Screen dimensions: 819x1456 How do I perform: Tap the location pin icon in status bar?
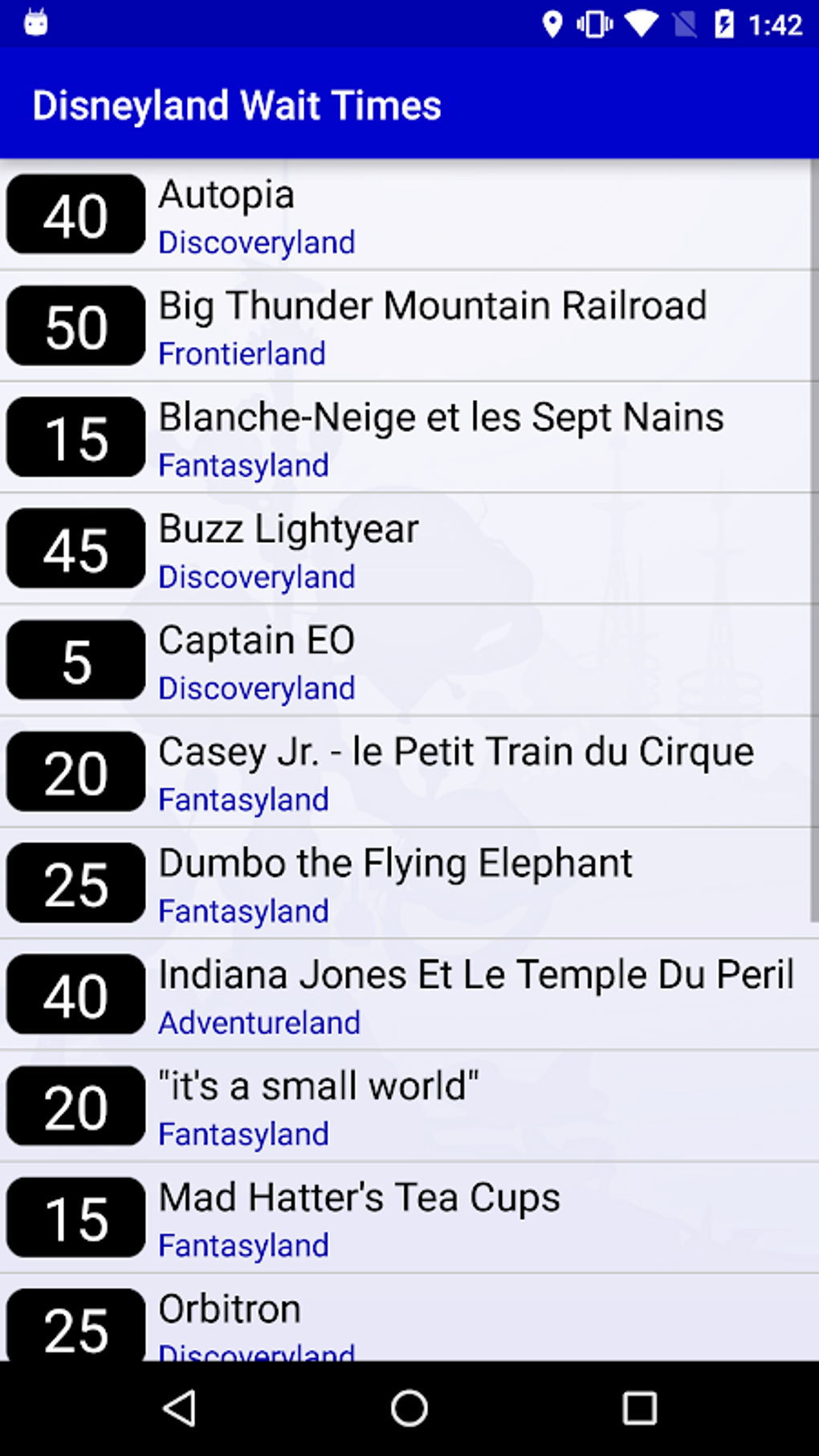pos(554,23)
